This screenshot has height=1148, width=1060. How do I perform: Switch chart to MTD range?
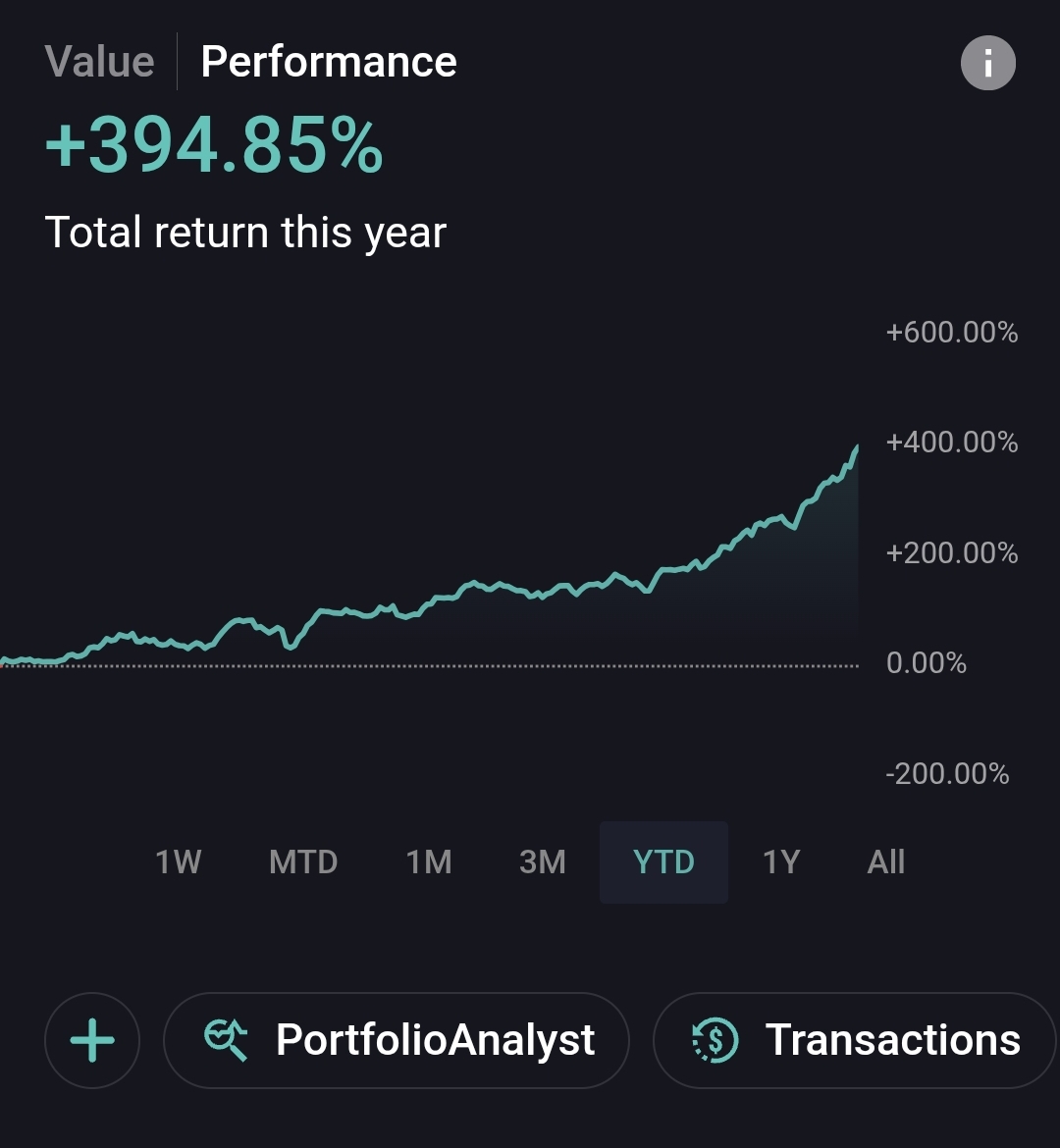303,862
